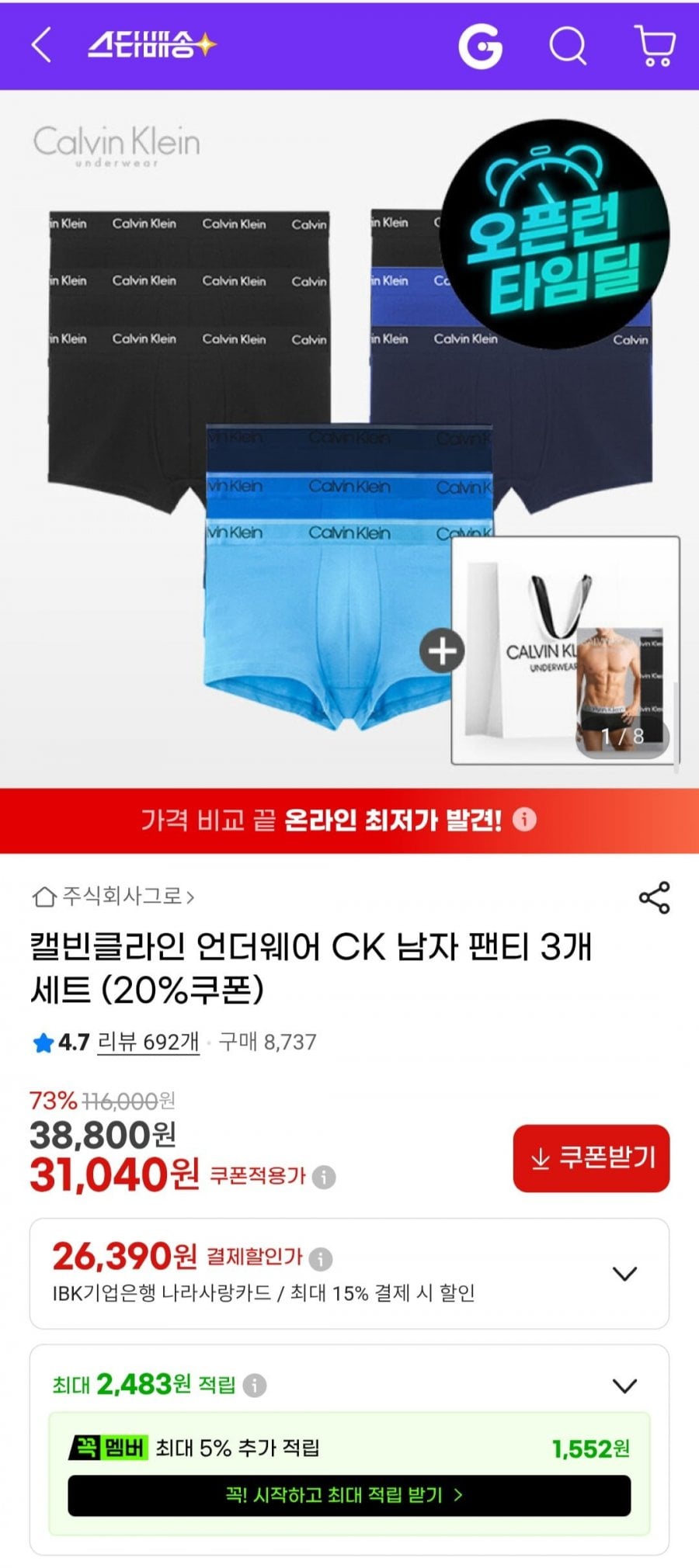
Task: Show info icon next to 적립
Action: point(255,1385)
